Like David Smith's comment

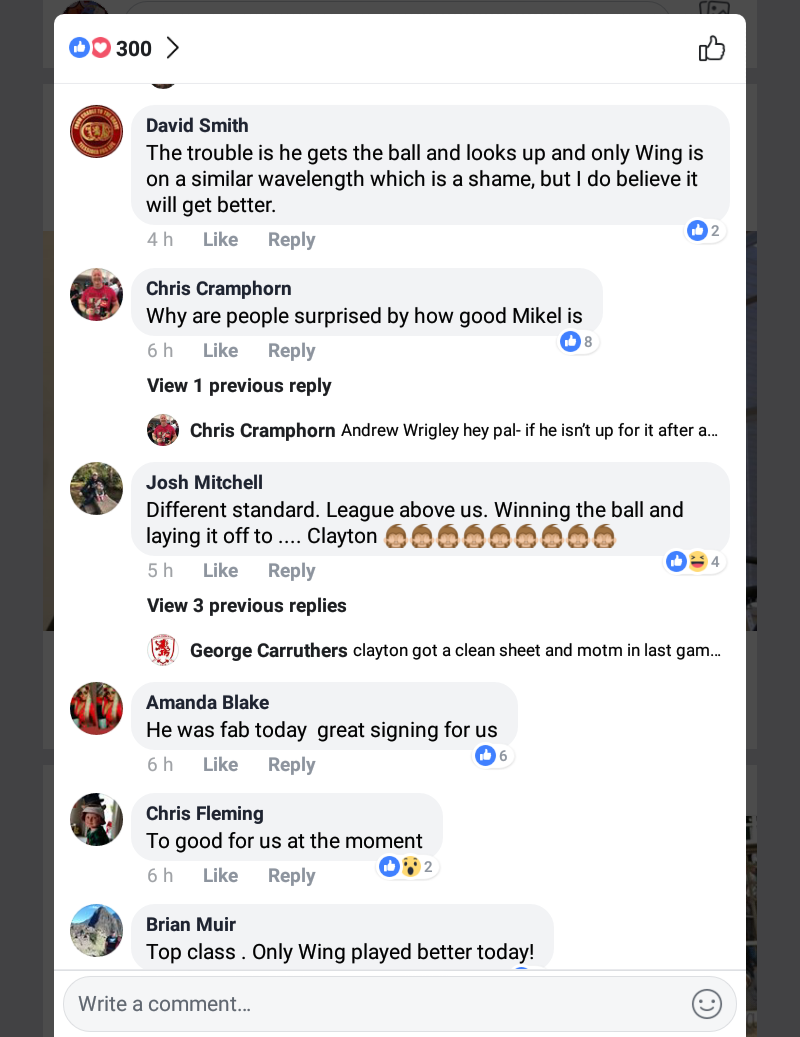(x=220, y=240)
